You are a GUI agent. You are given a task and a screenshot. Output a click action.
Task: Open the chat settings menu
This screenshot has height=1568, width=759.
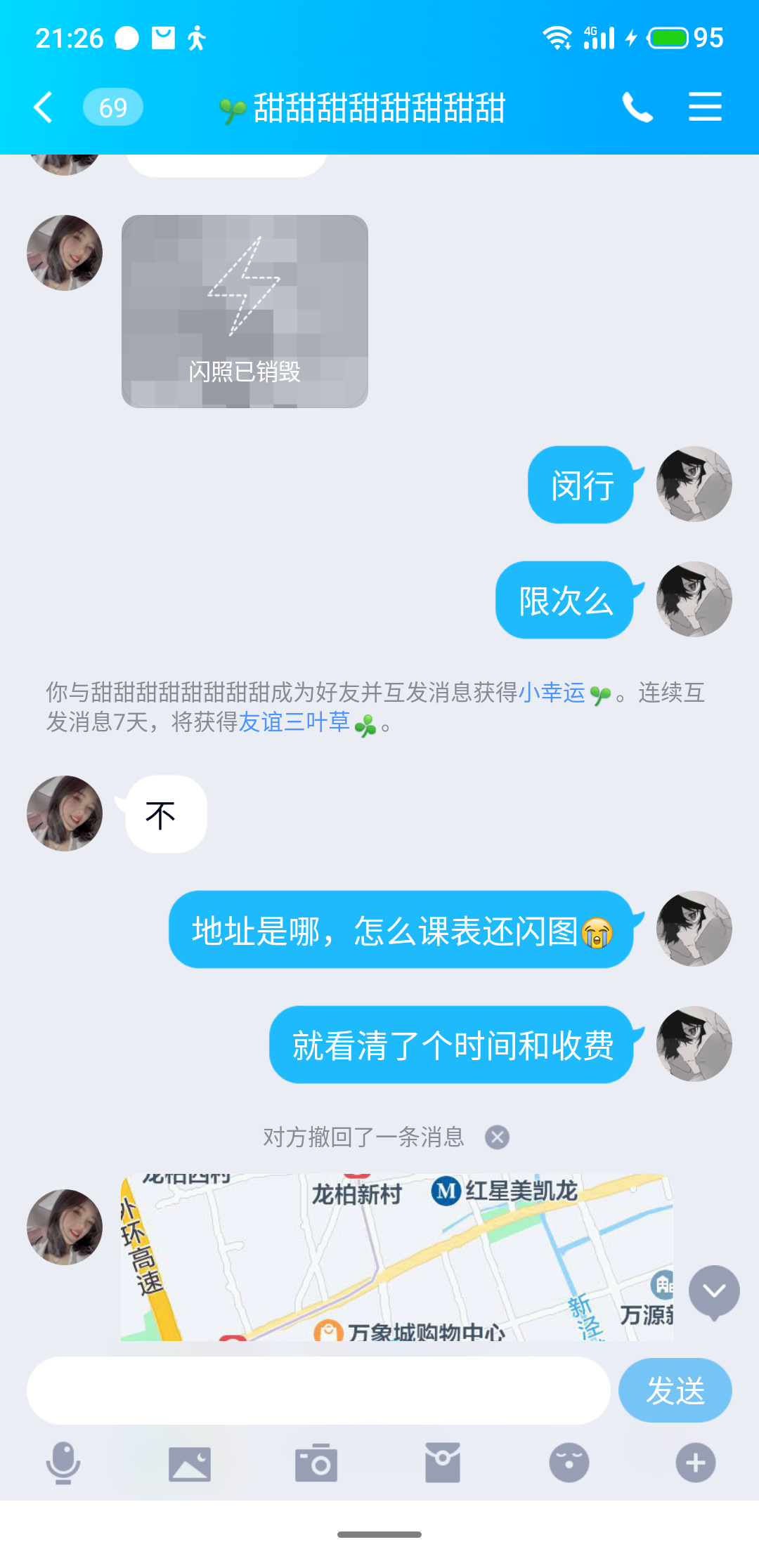pyautogui.click(x=705, y=107)
